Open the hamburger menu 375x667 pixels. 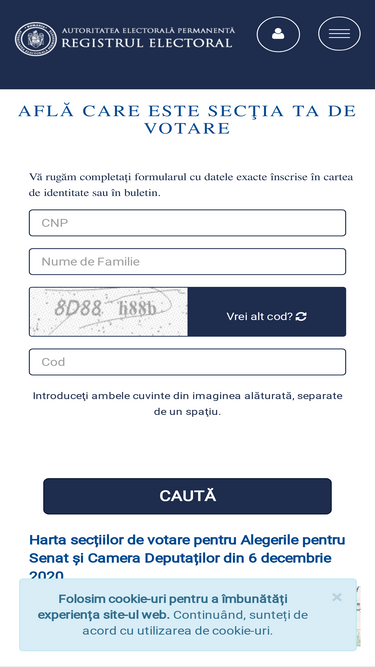point(339,34)
